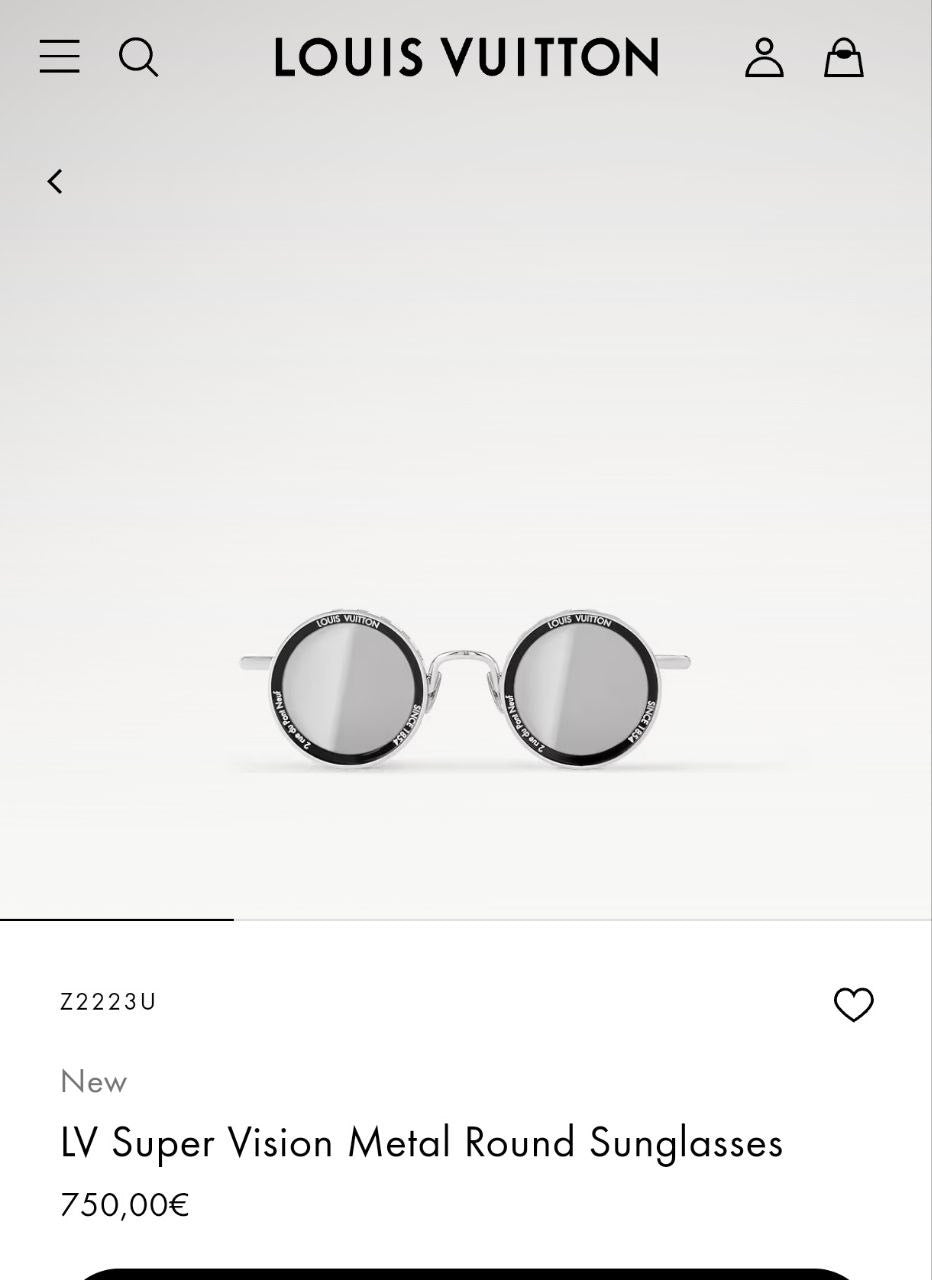Add sunglasses to wishlist with heart

tap(853, 1004)
